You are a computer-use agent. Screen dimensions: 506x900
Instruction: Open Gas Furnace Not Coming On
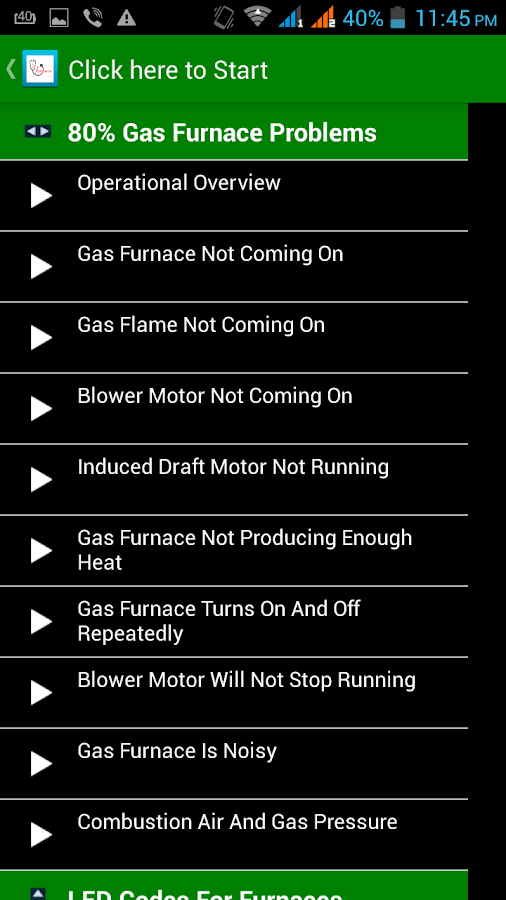[233, 267]
